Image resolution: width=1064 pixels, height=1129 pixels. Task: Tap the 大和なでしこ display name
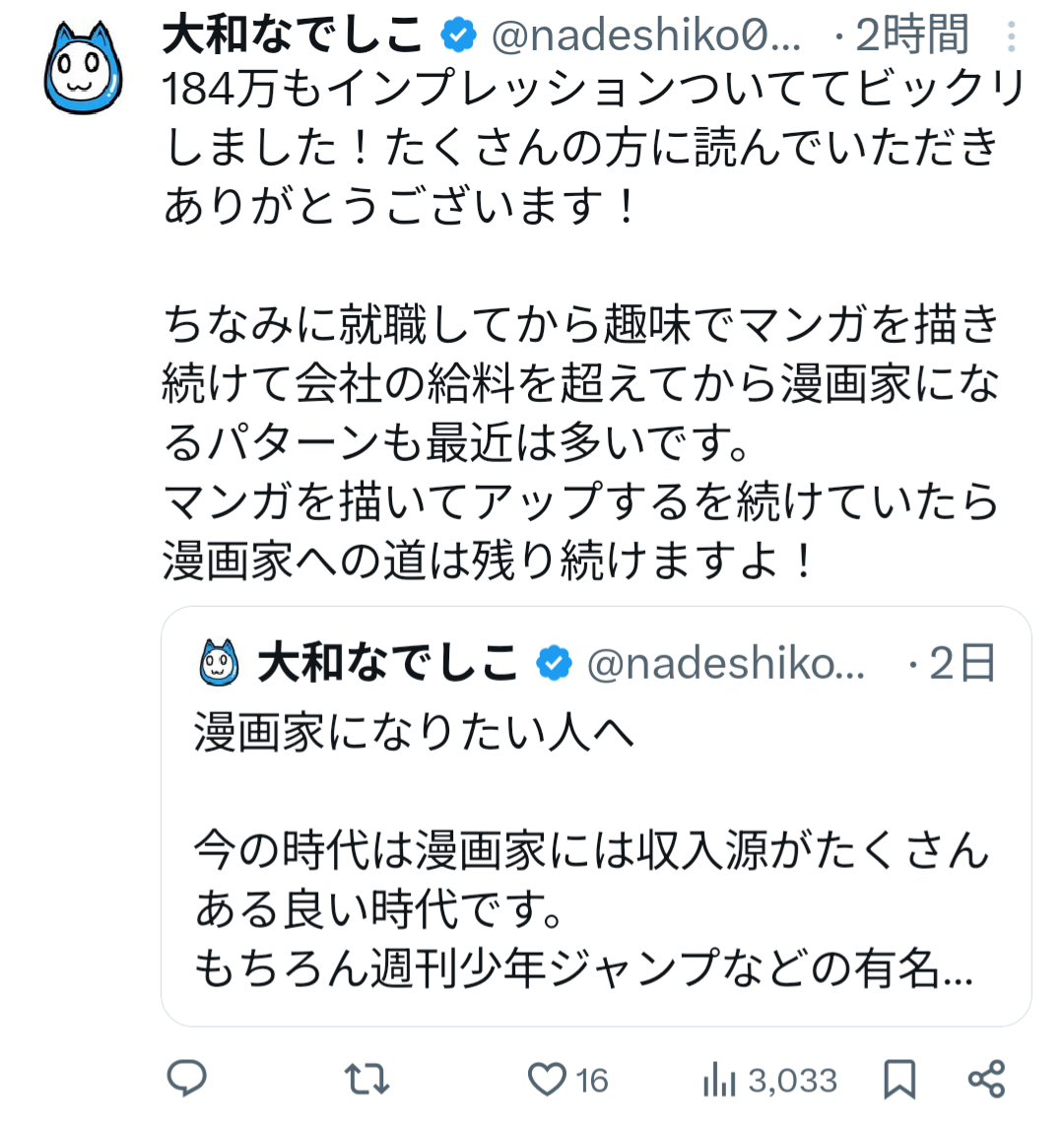292,37
